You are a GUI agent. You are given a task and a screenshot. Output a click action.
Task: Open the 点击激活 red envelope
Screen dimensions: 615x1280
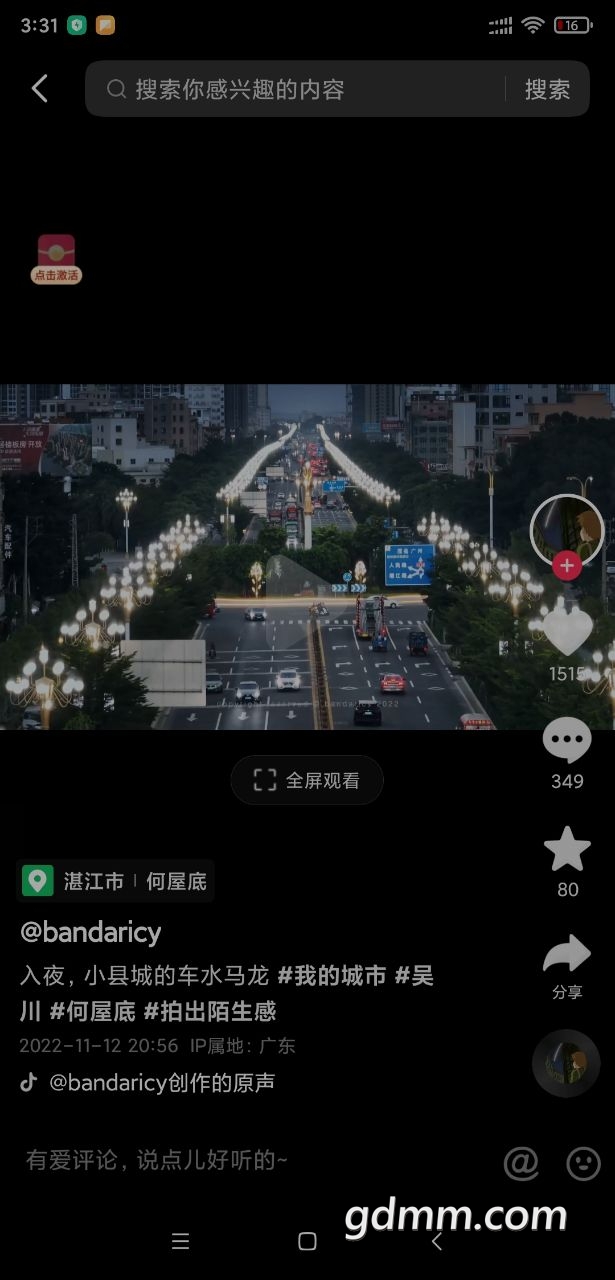(56, 259)
